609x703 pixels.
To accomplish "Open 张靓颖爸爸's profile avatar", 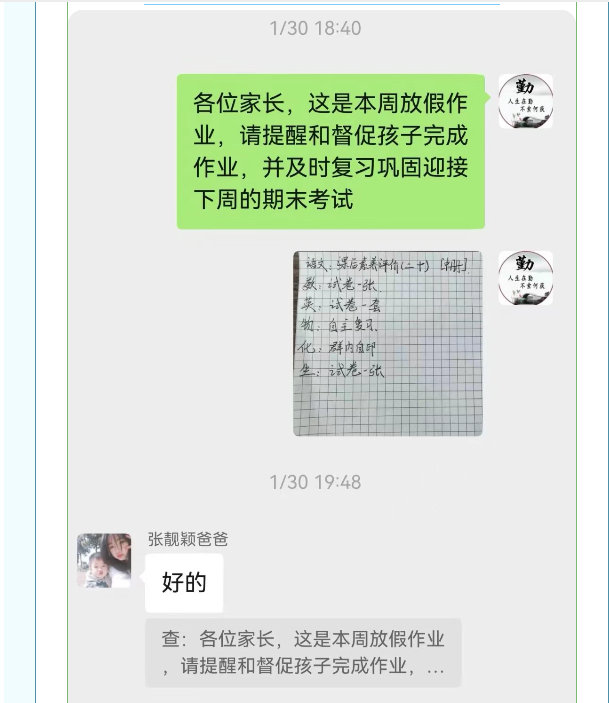I will click(x=104, y=560).
